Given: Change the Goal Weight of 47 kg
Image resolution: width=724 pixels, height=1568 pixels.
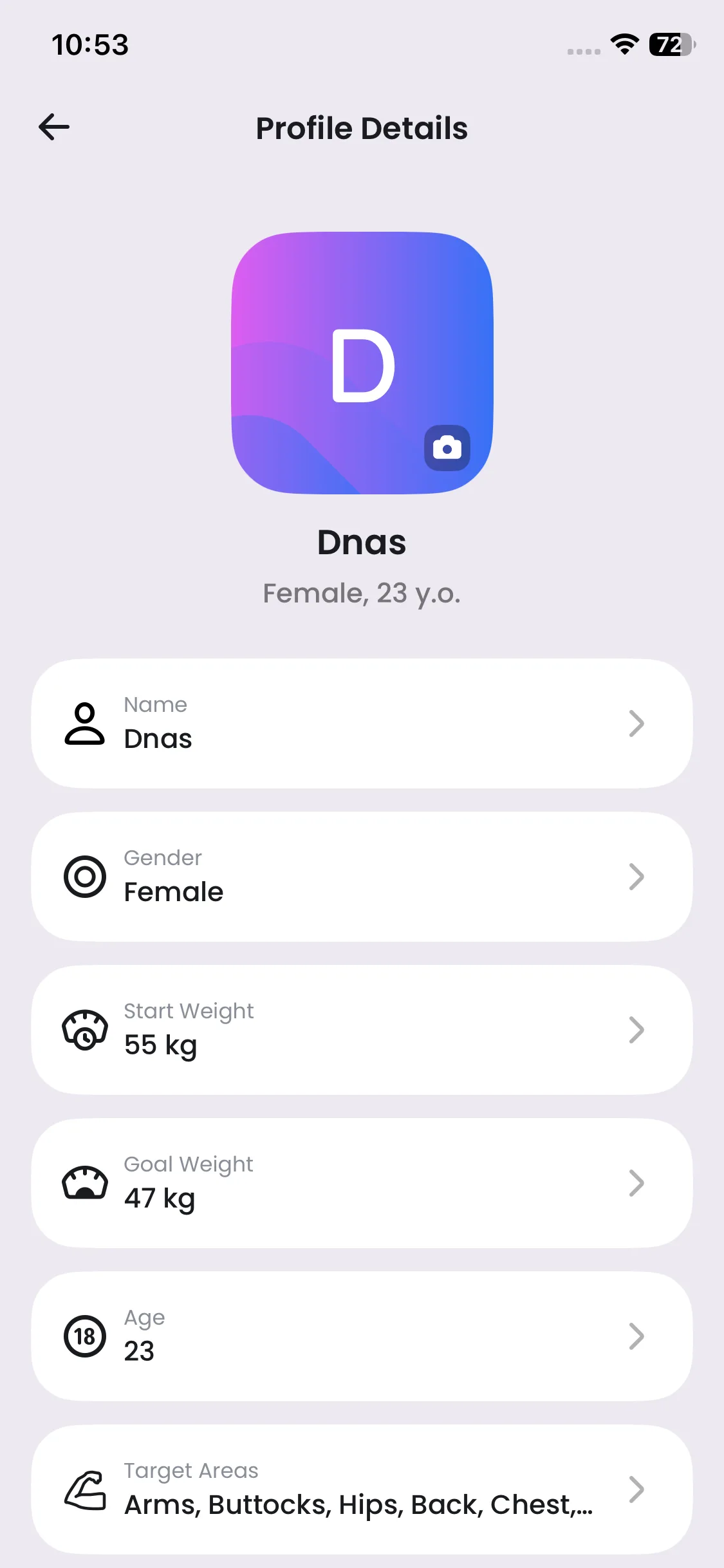Looking at the screenshot, I should tap(362, 1183).
